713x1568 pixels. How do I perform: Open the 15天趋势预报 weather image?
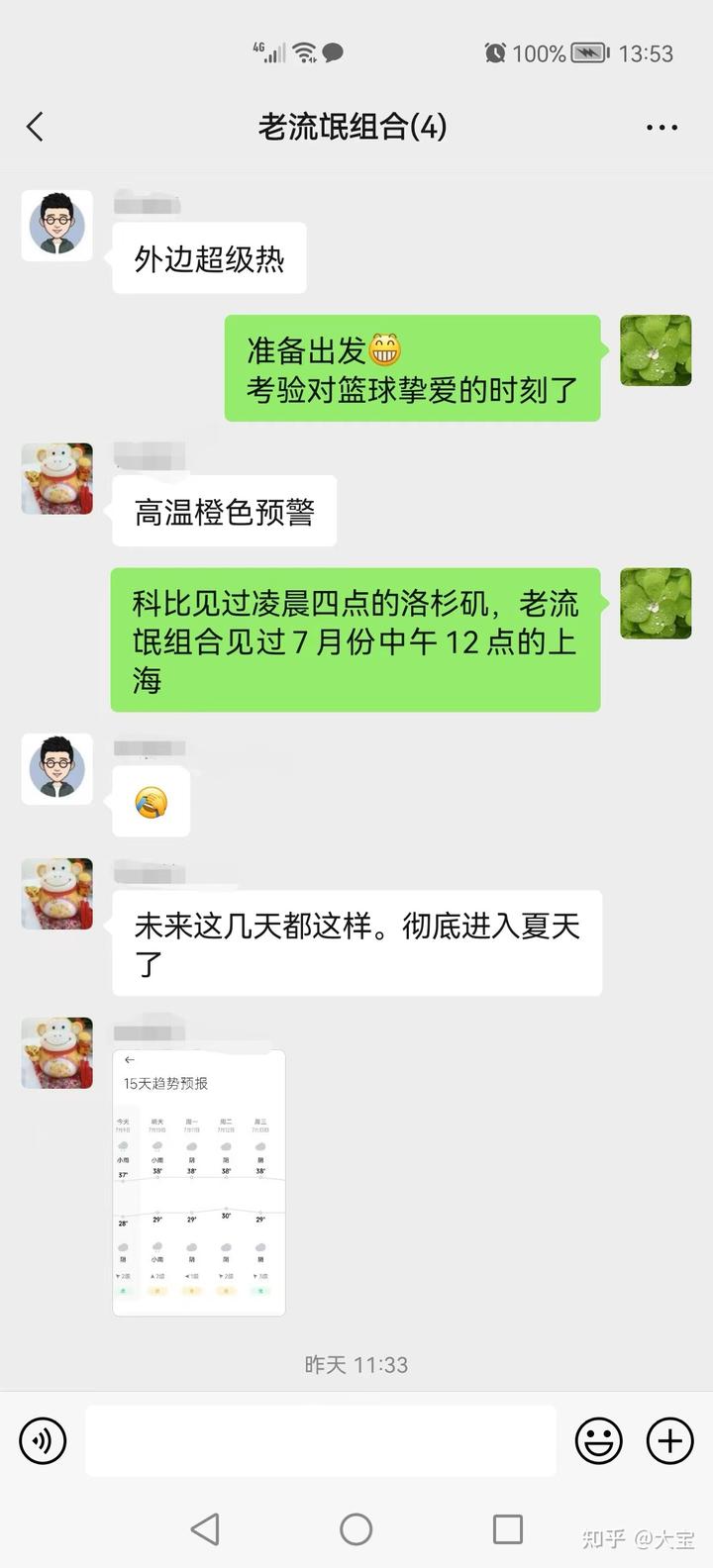(x=199, y=1182)
